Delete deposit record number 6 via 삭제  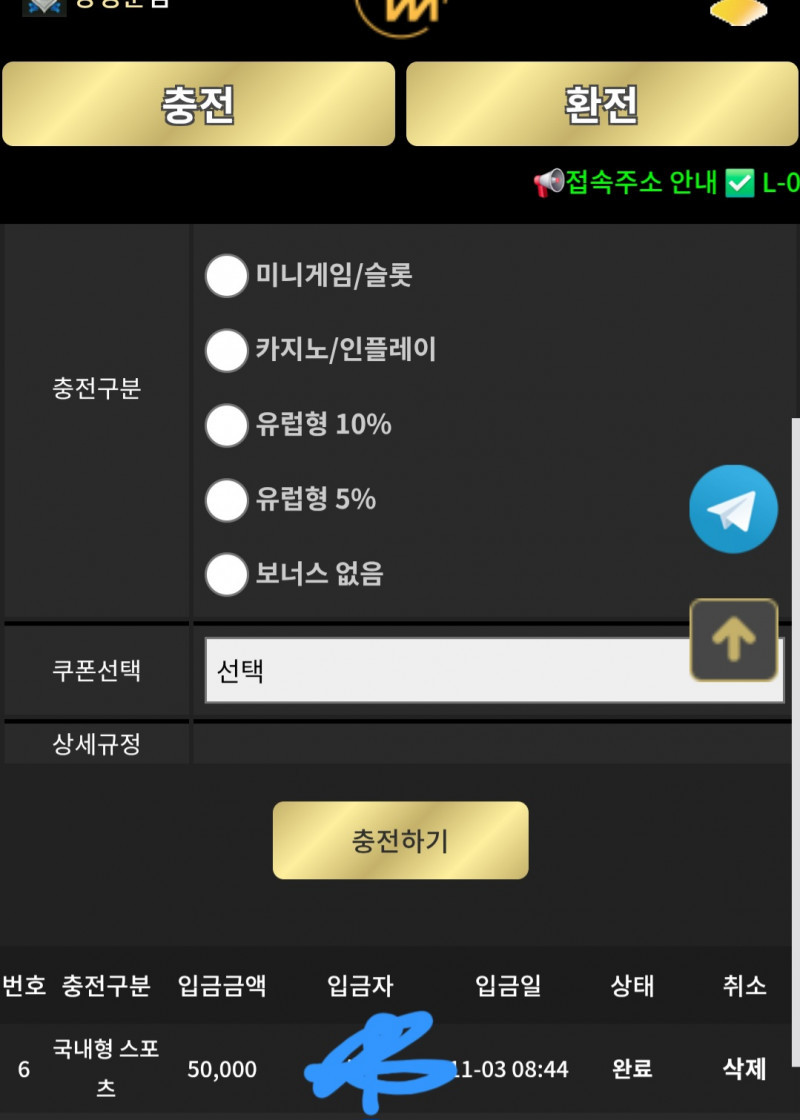744,1068
